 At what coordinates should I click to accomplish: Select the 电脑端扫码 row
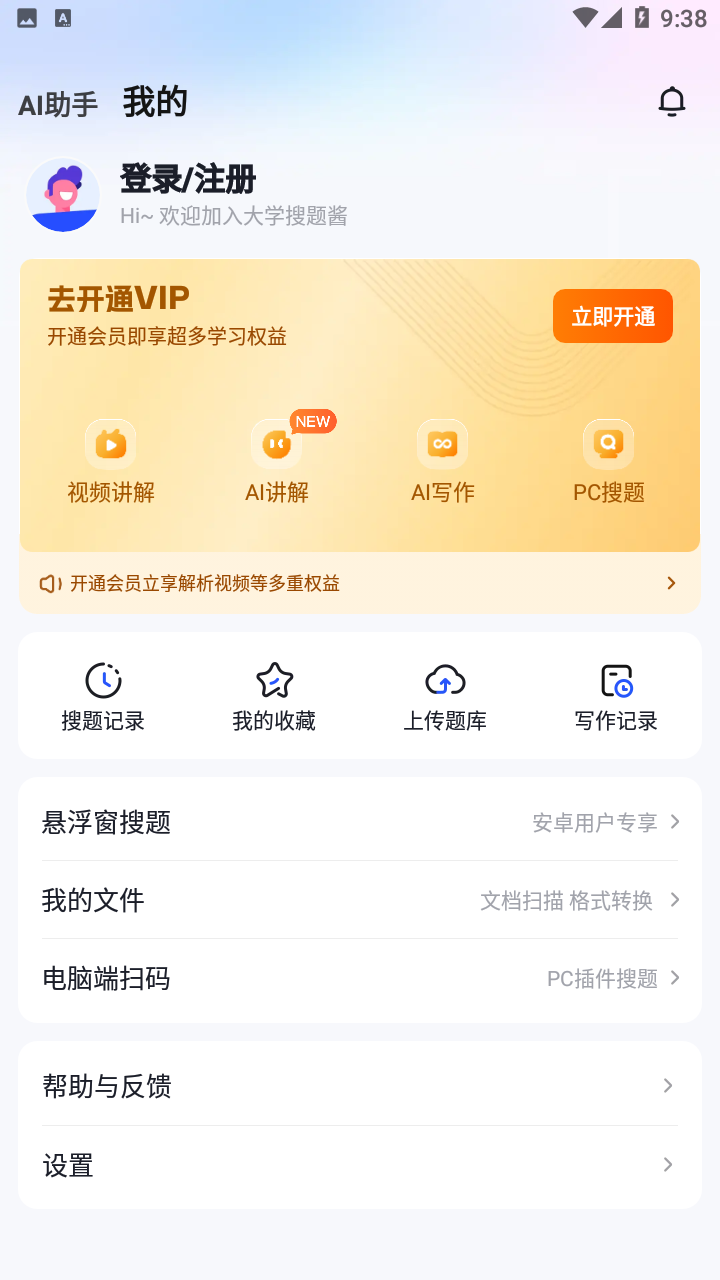[360, 978]
